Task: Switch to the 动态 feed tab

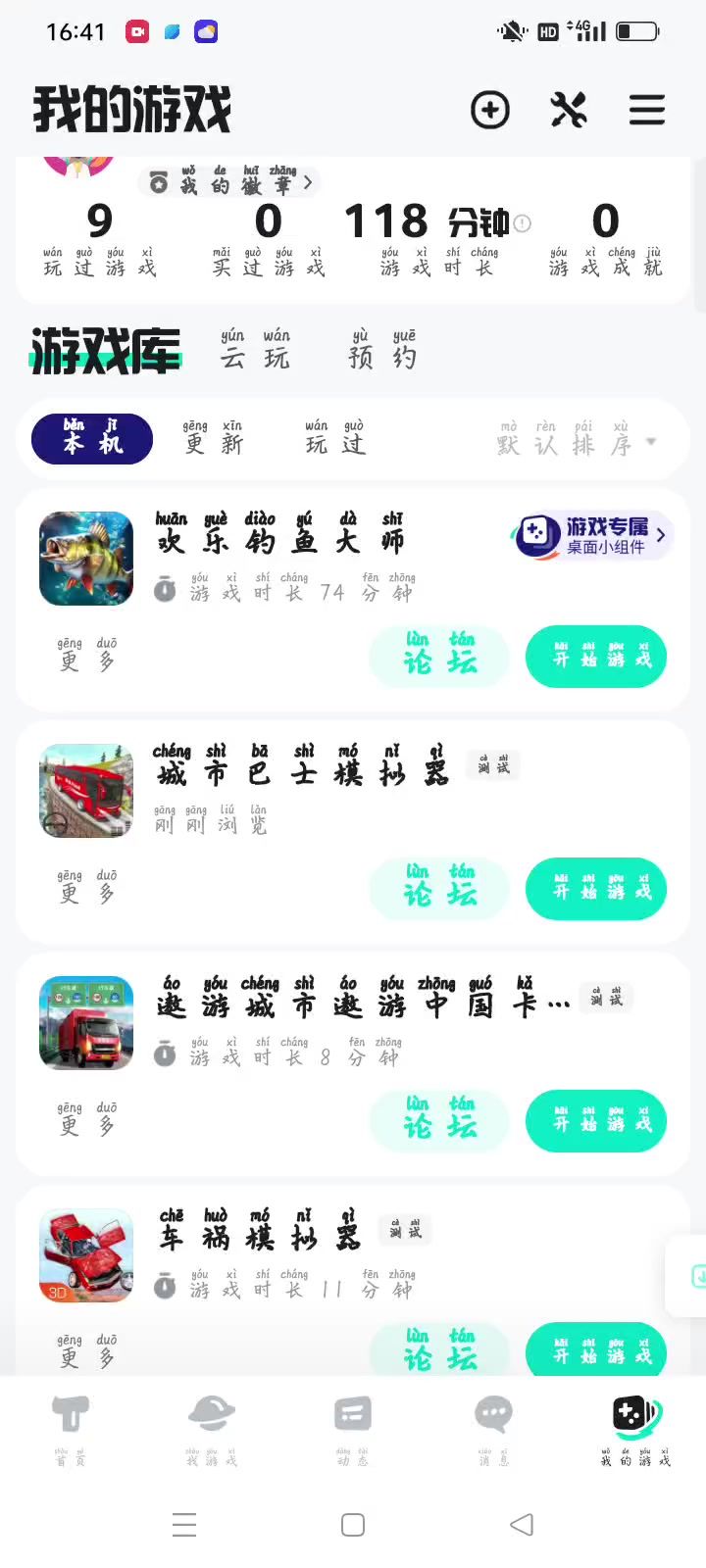Action: point(352,1429)
